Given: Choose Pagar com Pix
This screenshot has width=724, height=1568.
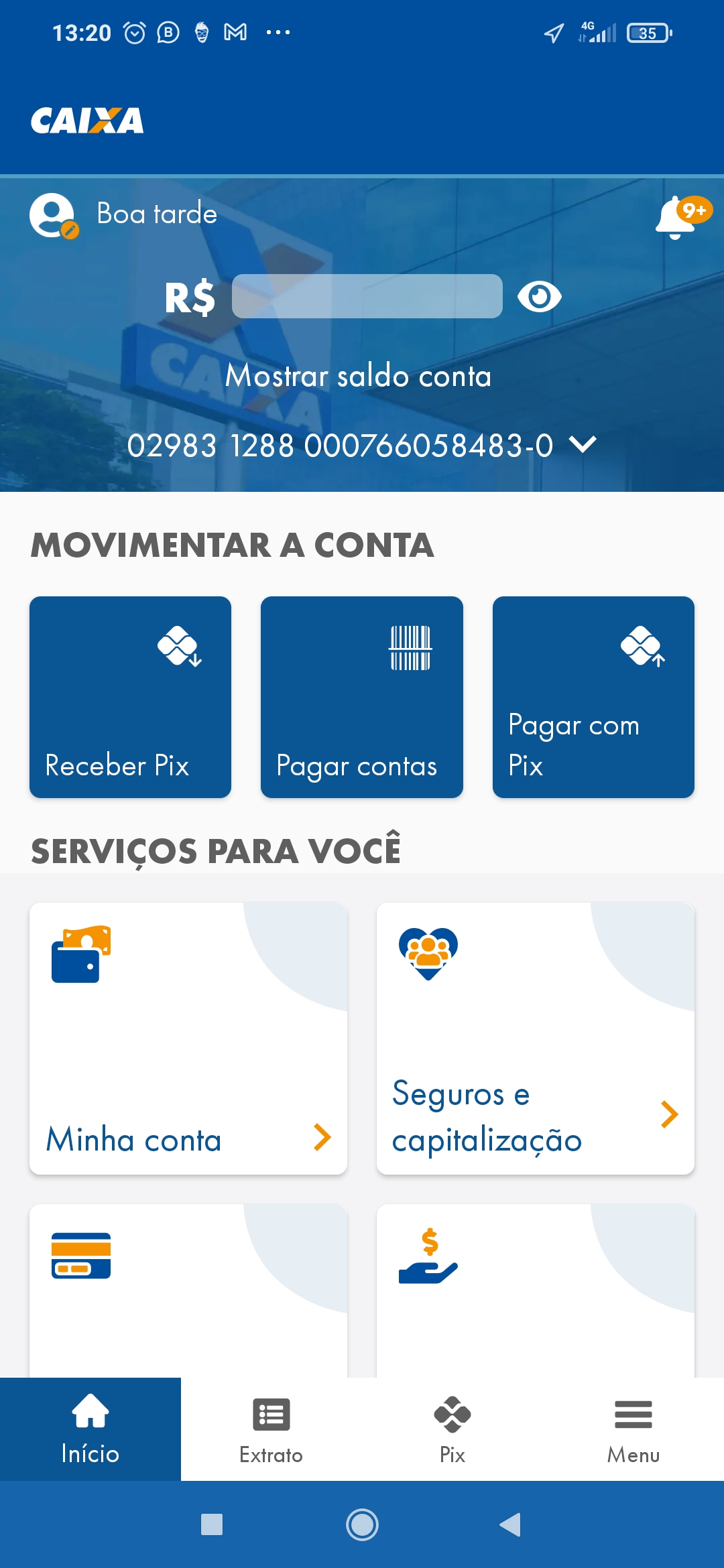Looking at the screenshot, I should [x=593, y=697].
